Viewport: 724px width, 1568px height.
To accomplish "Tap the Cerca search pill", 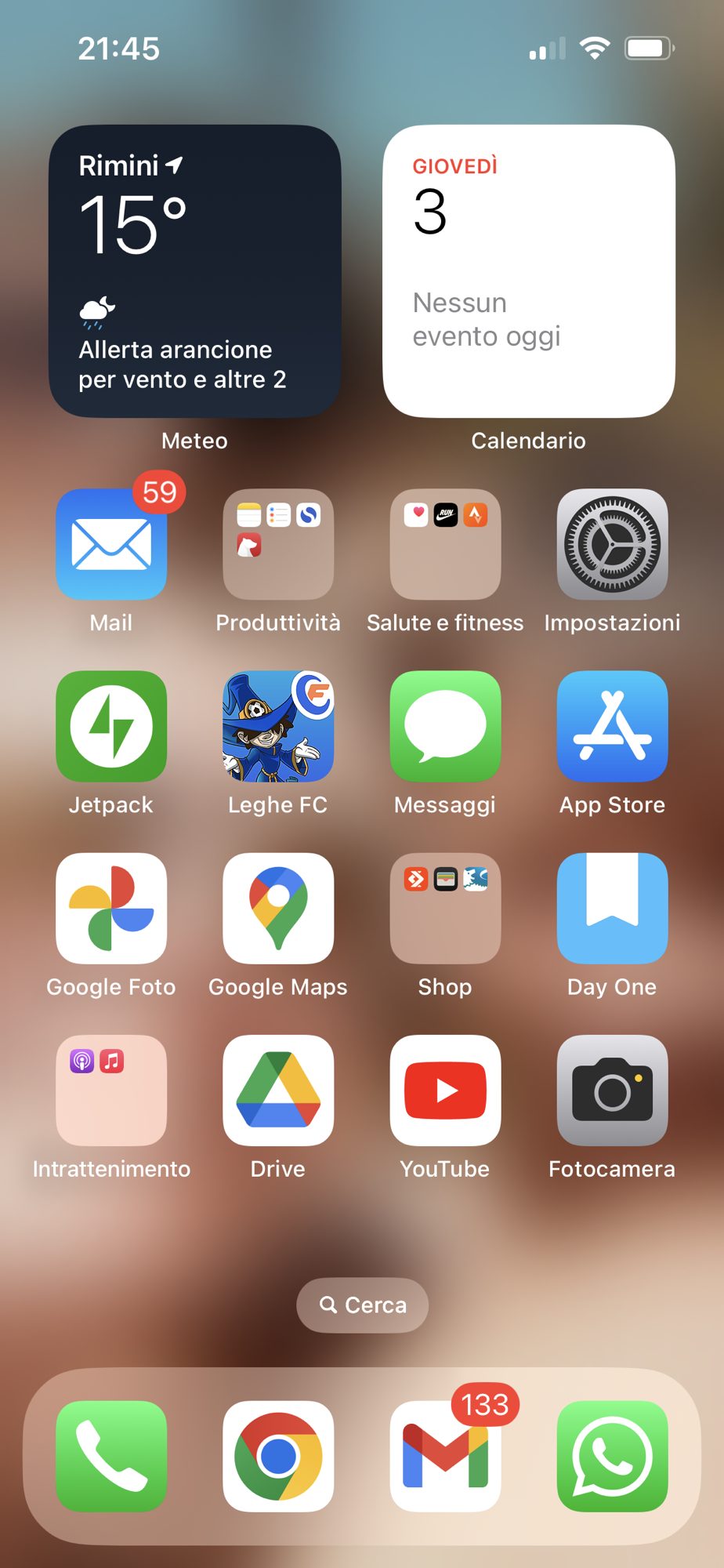I will click(362, 1305).
